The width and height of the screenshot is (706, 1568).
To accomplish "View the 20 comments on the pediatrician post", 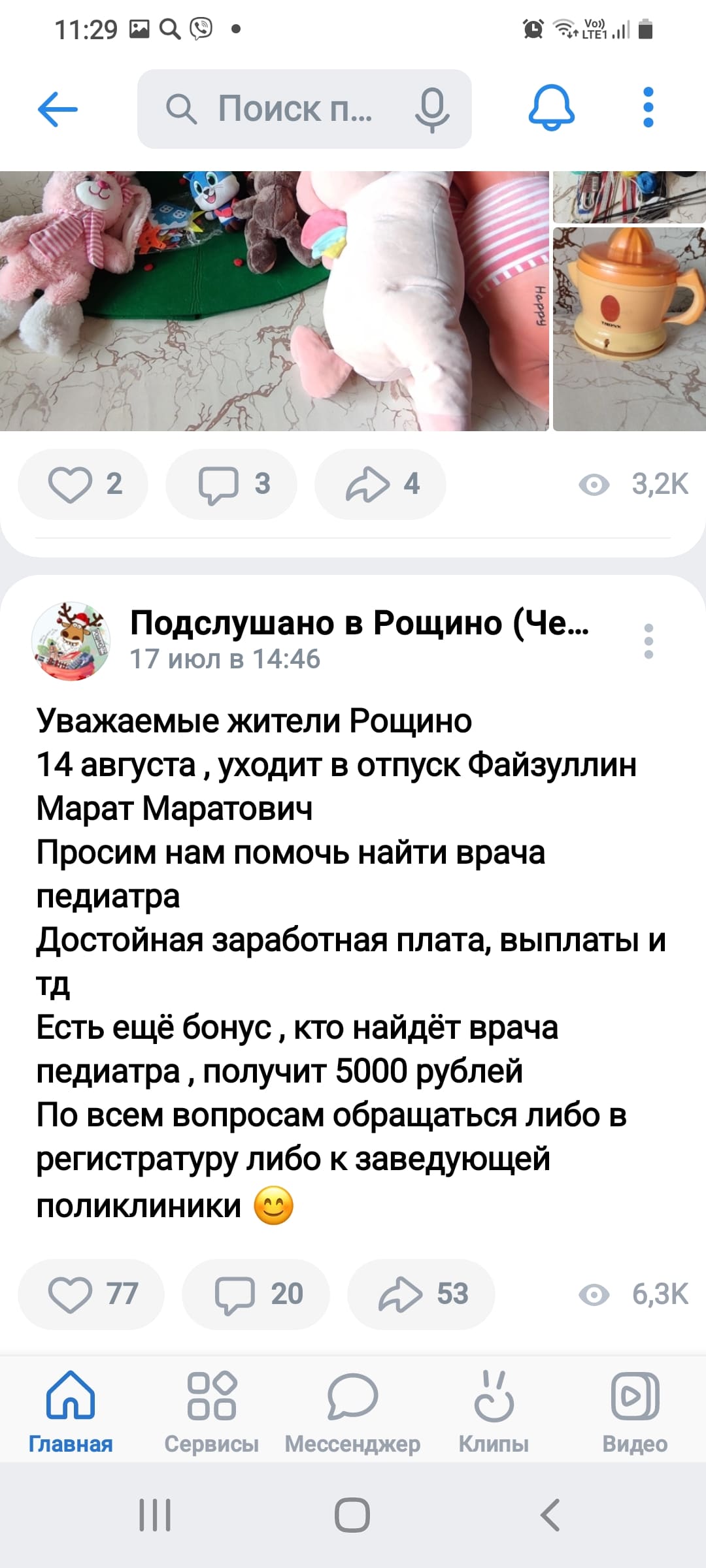I will tap(256, 1294).
